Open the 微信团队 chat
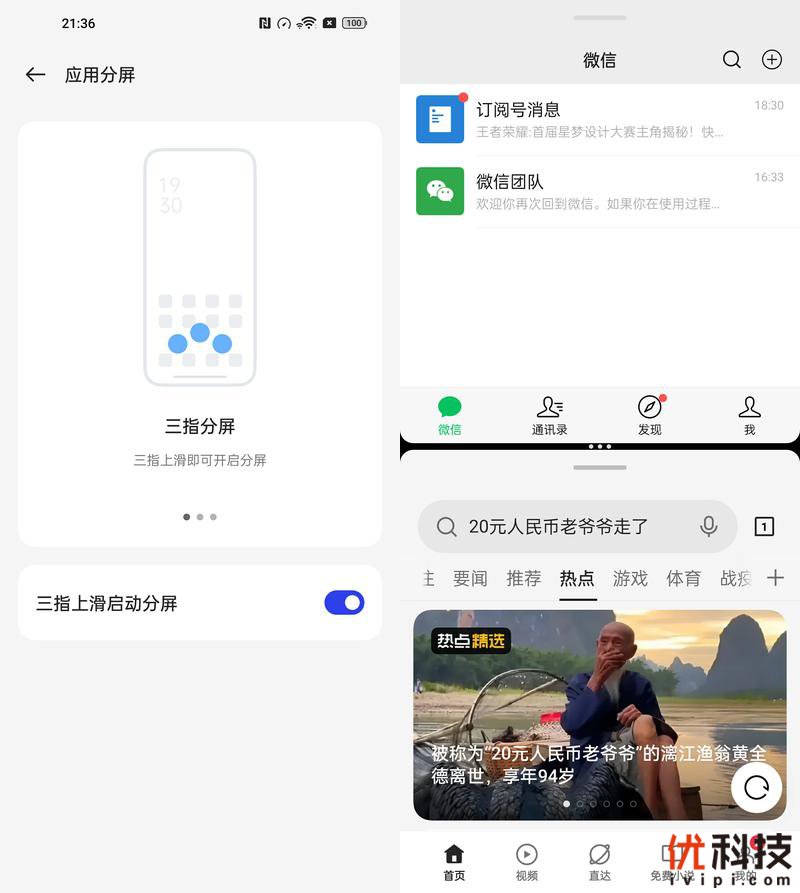The image size is (800, 893). [x=600, y=191]
